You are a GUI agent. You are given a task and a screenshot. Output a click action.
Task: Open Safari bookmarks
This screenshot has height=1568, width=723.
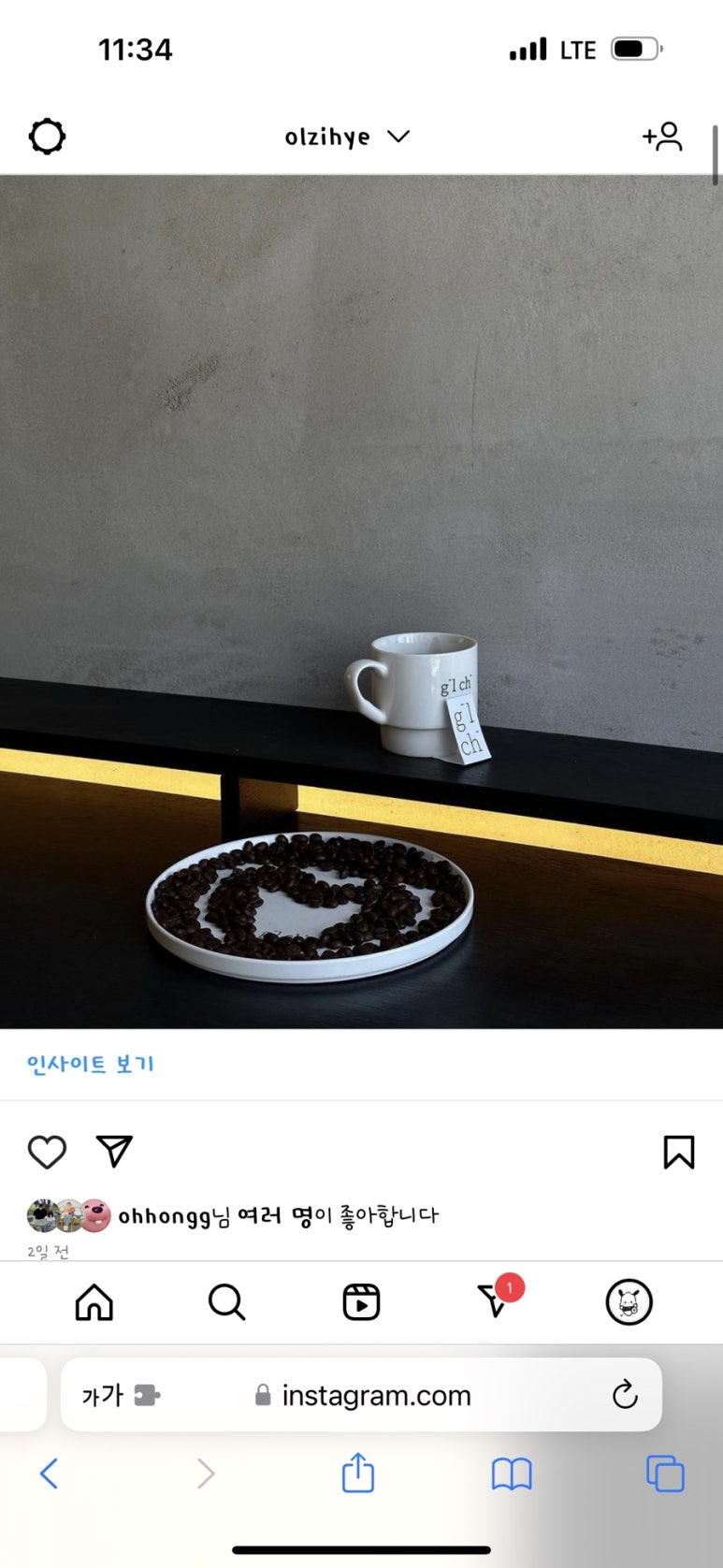[x=512, y=1474]
